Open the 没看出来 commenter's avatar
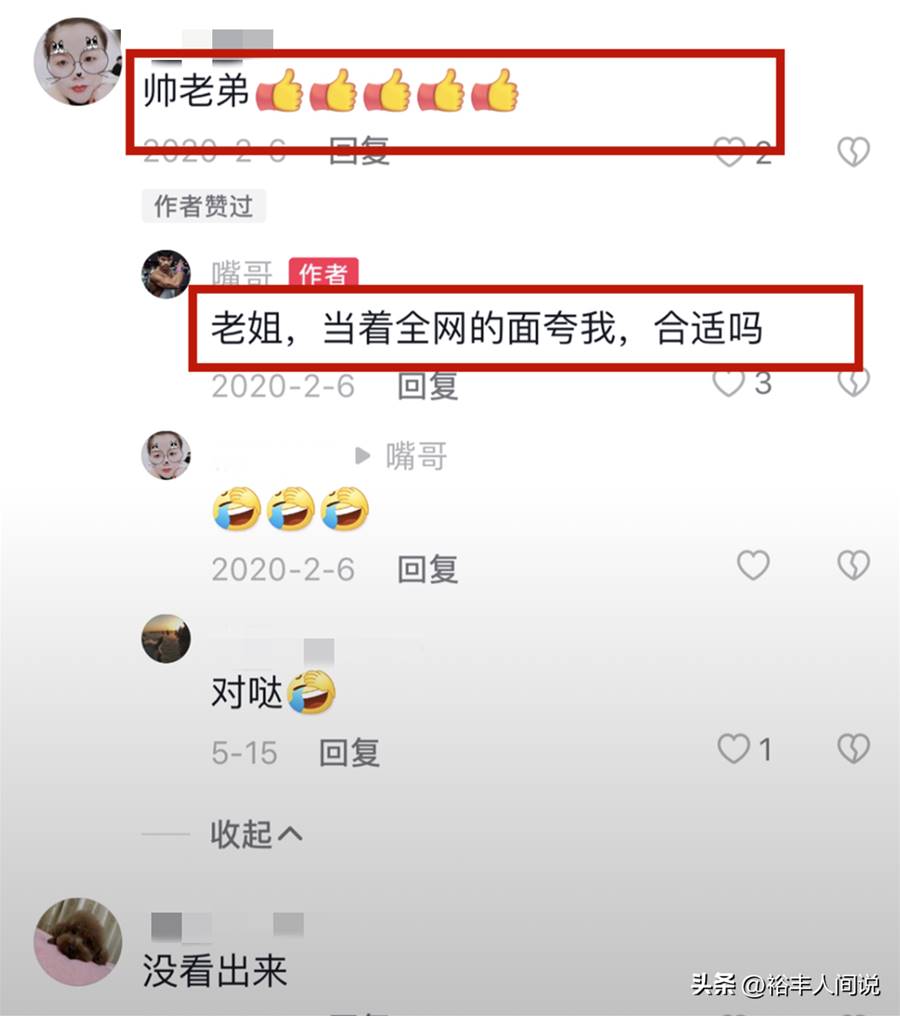Image resolution: width=900 pixels, height=1016 pixels. [78, 941]
